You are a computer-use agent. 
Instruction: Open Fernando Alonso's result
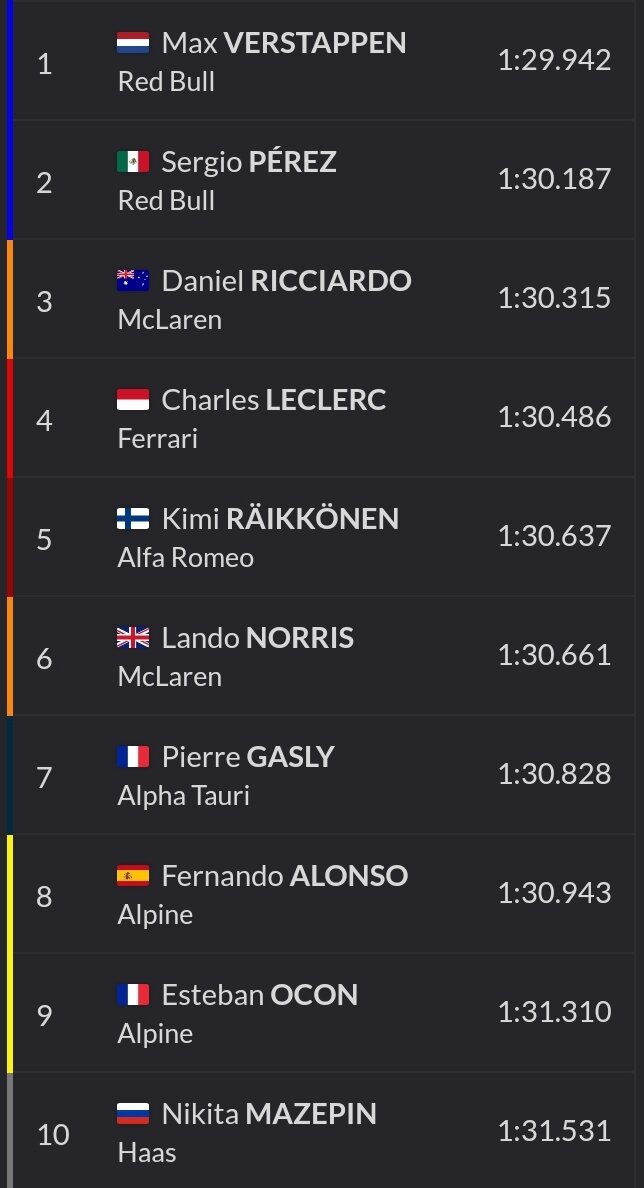click(322, 893)
